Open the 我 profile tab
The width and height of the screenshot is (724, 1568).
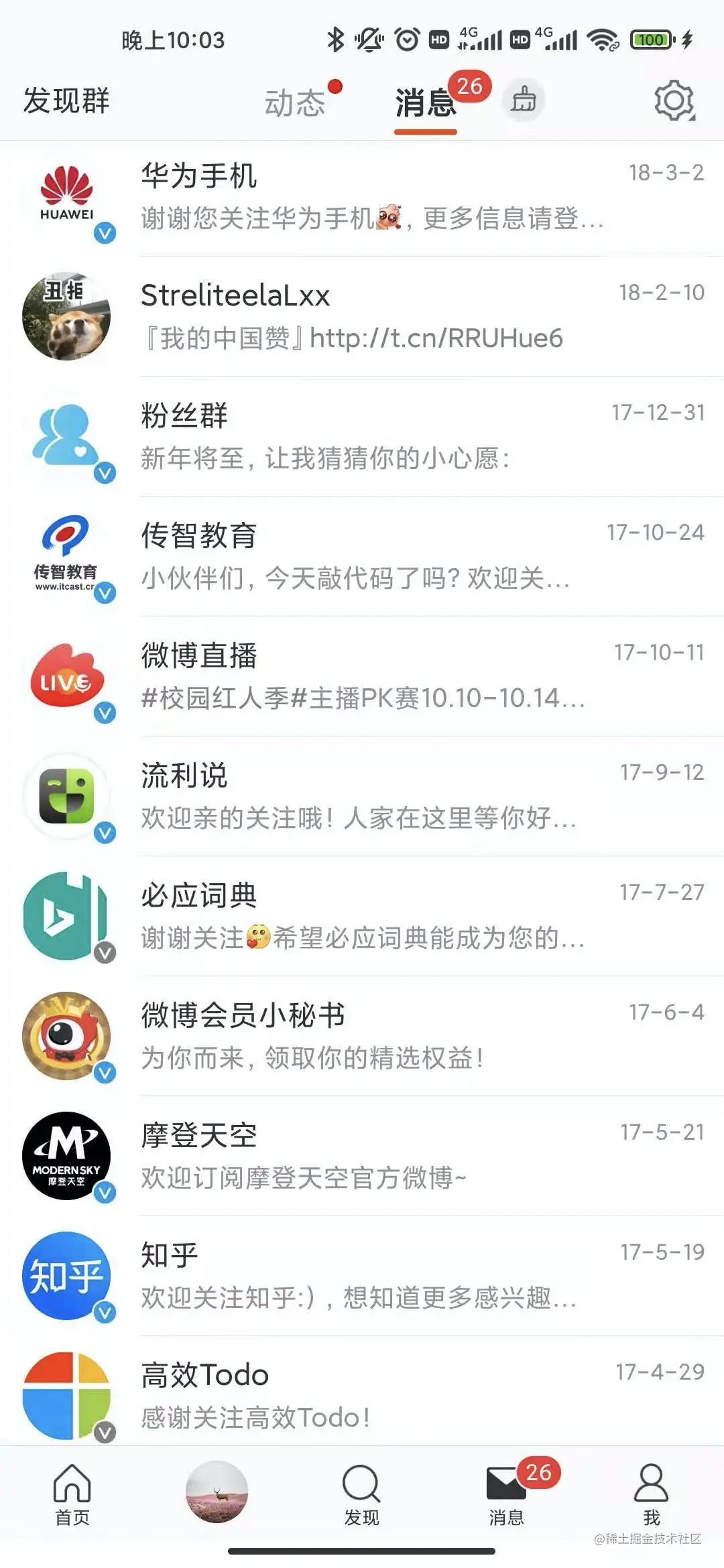click(x=651, y=1493)
